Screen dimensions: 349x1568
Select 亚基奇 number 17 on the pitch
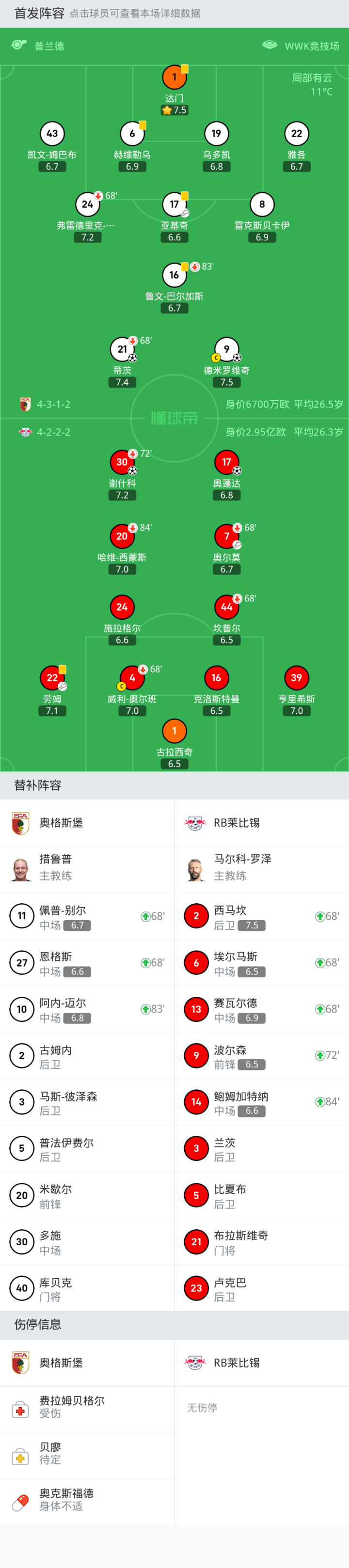174,205
